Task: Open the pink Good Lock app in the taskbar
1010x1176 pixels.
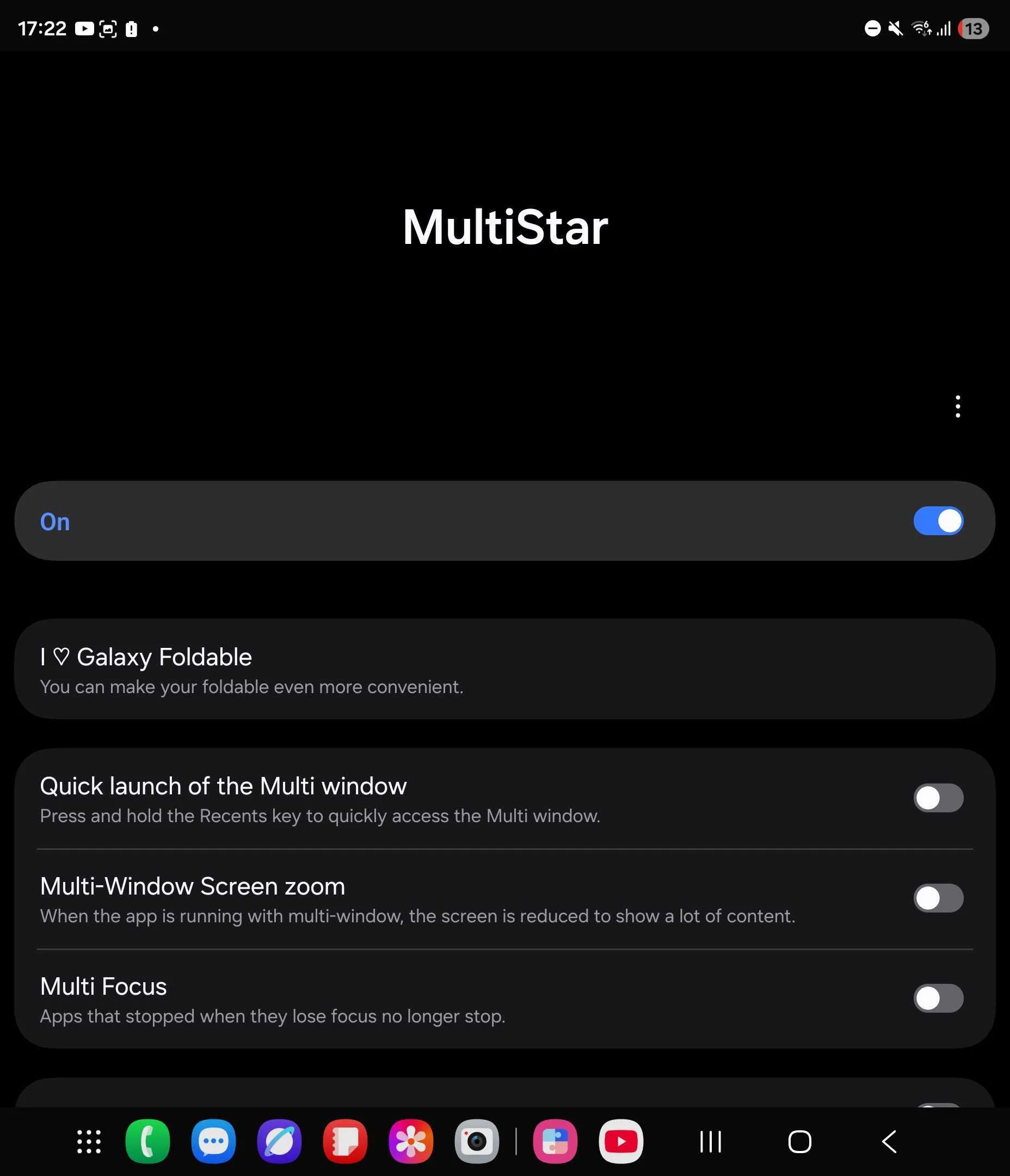Action: [x=555, y=1141]
